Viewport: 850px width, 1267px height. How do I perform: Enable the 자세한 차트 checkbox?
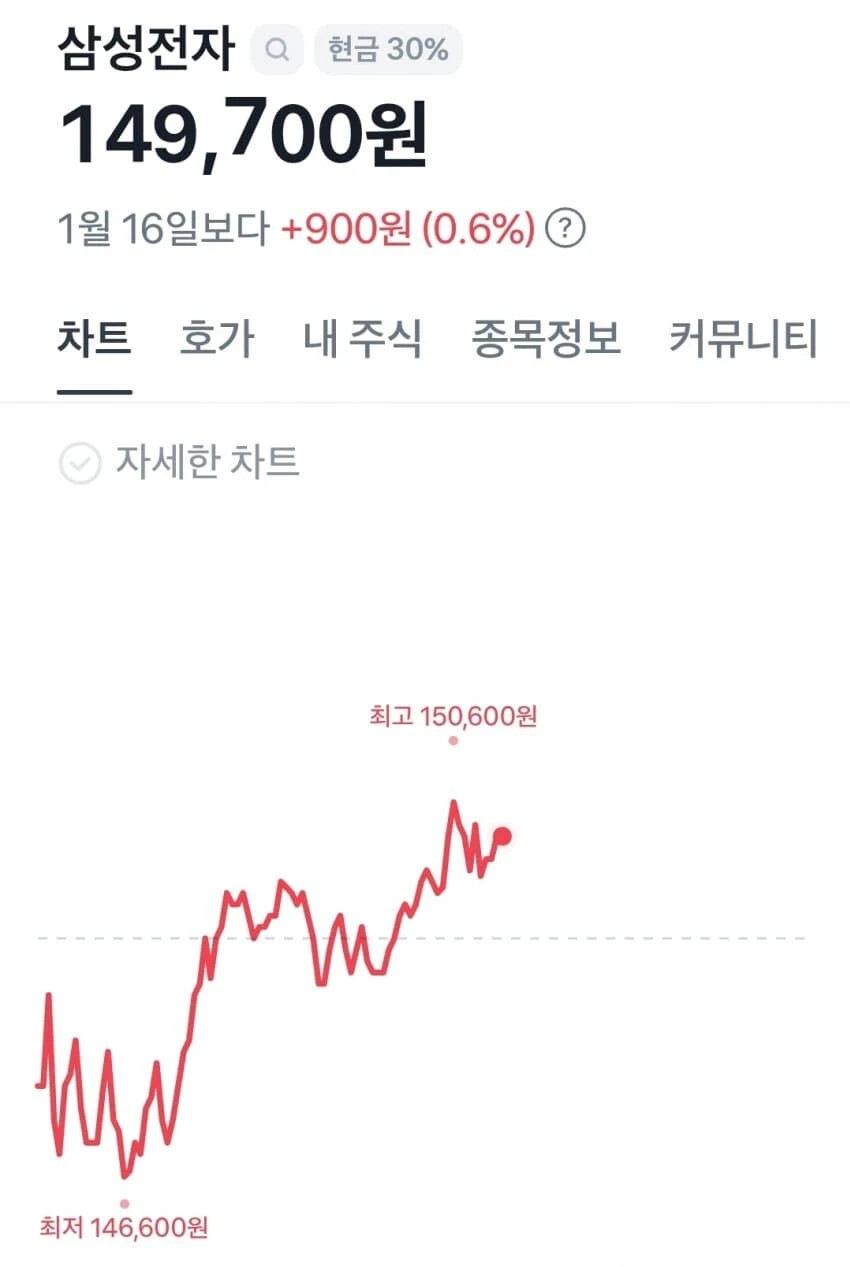coord(80,464)
